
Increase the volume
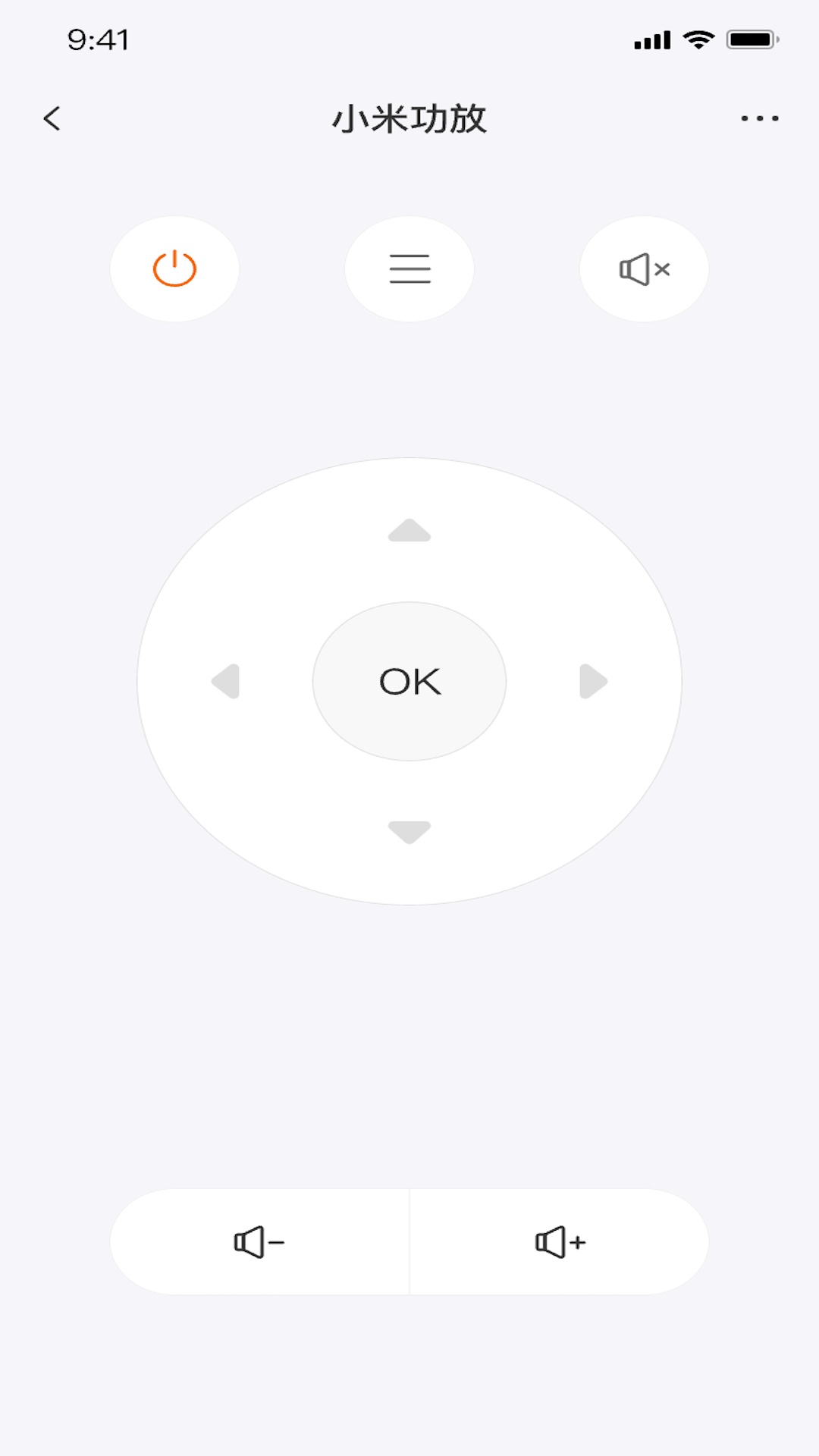coord(560,1242)
